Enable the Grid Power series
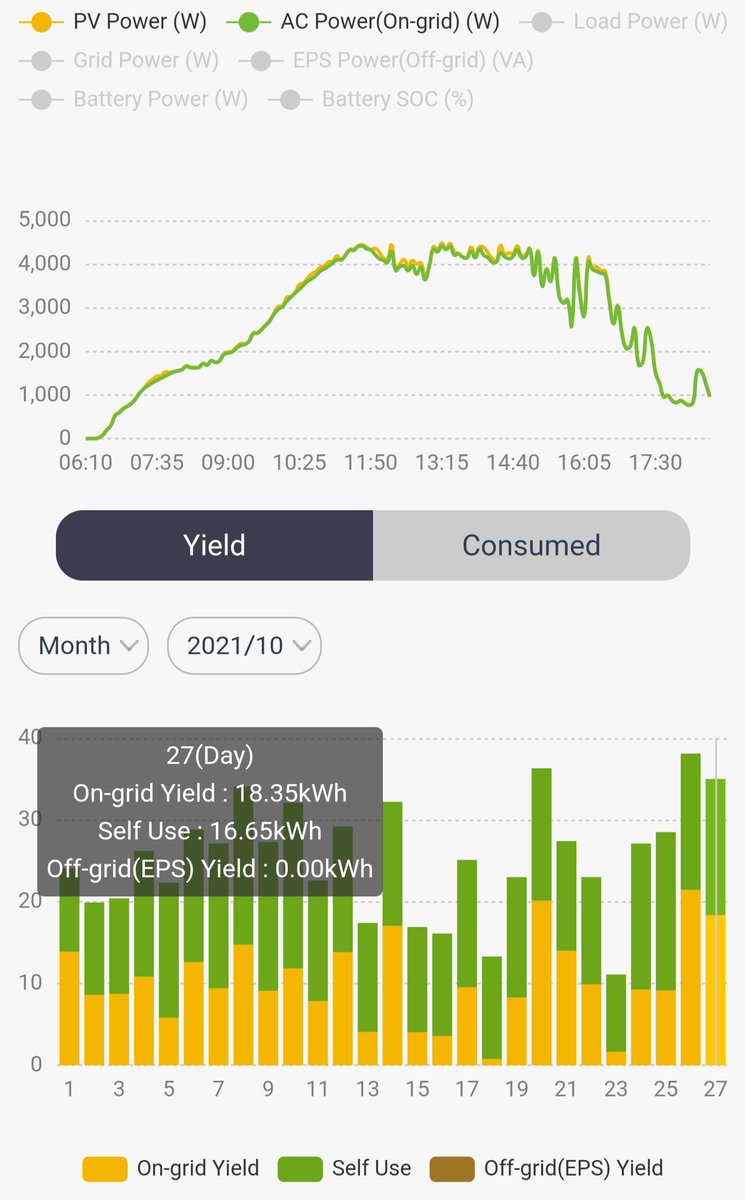 click(x=119, y=61)
